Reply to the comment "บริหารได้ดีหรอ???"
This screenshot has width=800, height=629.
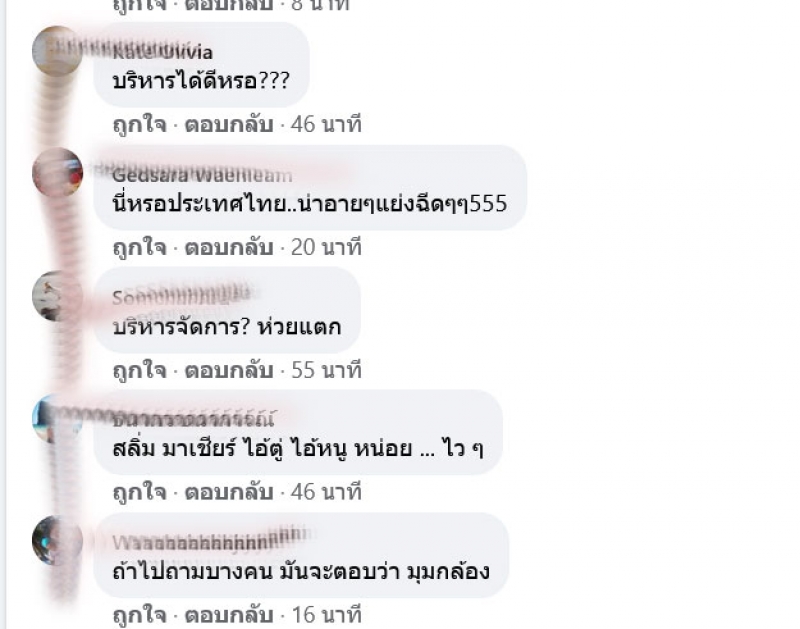tap(229, 125)
